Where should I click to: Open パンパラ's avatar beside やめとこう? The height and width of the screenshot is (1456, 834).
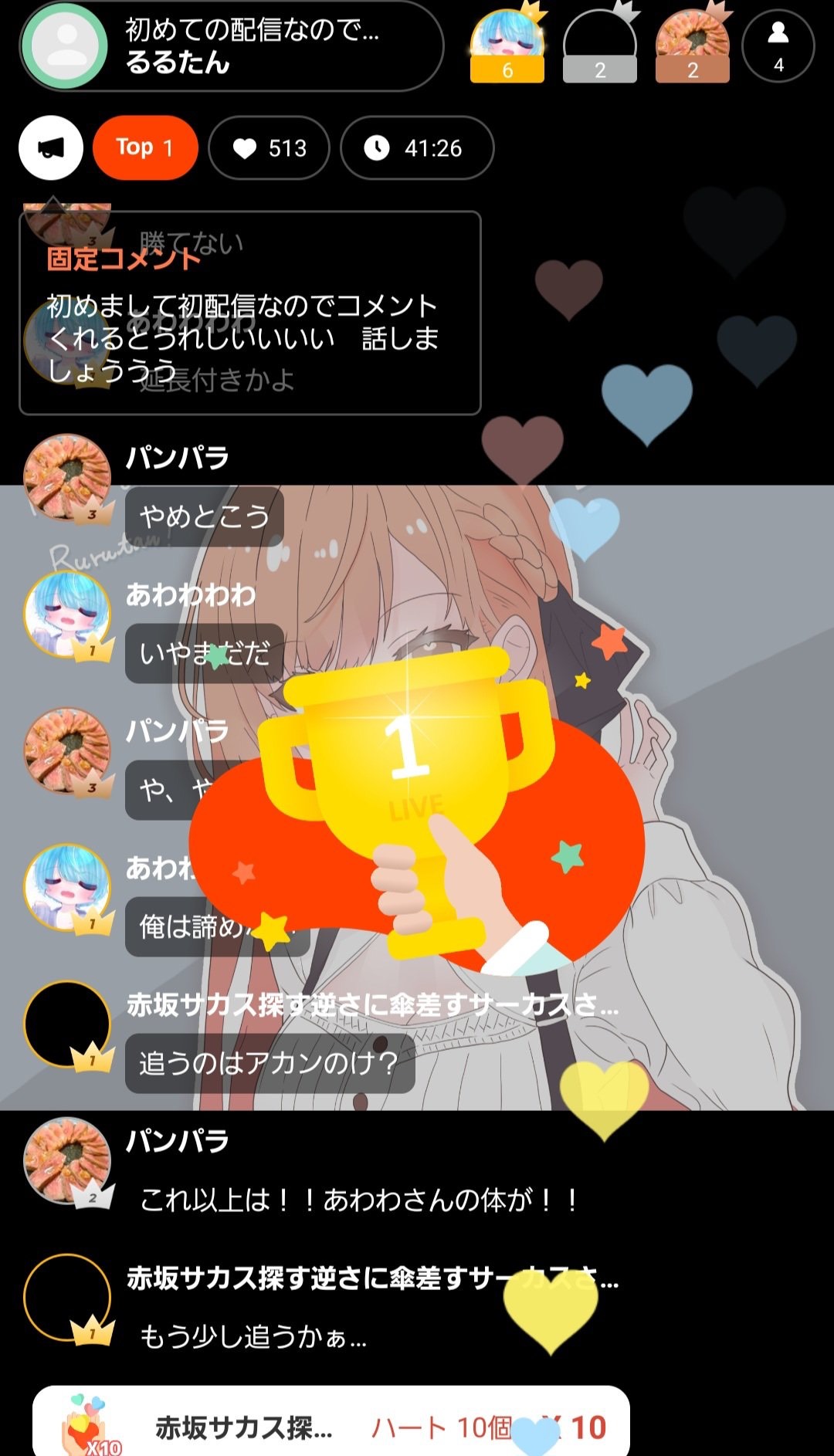click(67, 477)
